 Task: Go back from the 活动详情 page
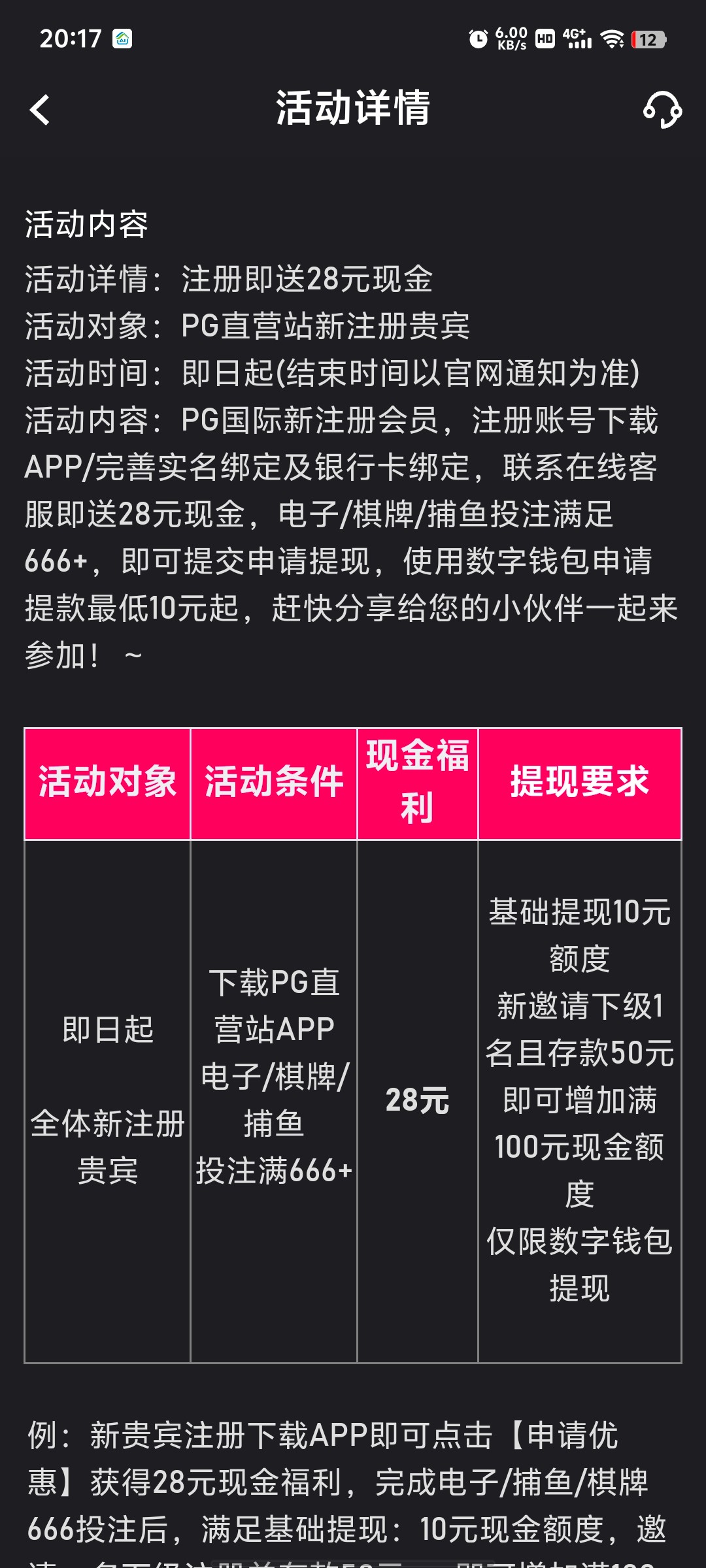pyautogui.click(x=40, y=109)
